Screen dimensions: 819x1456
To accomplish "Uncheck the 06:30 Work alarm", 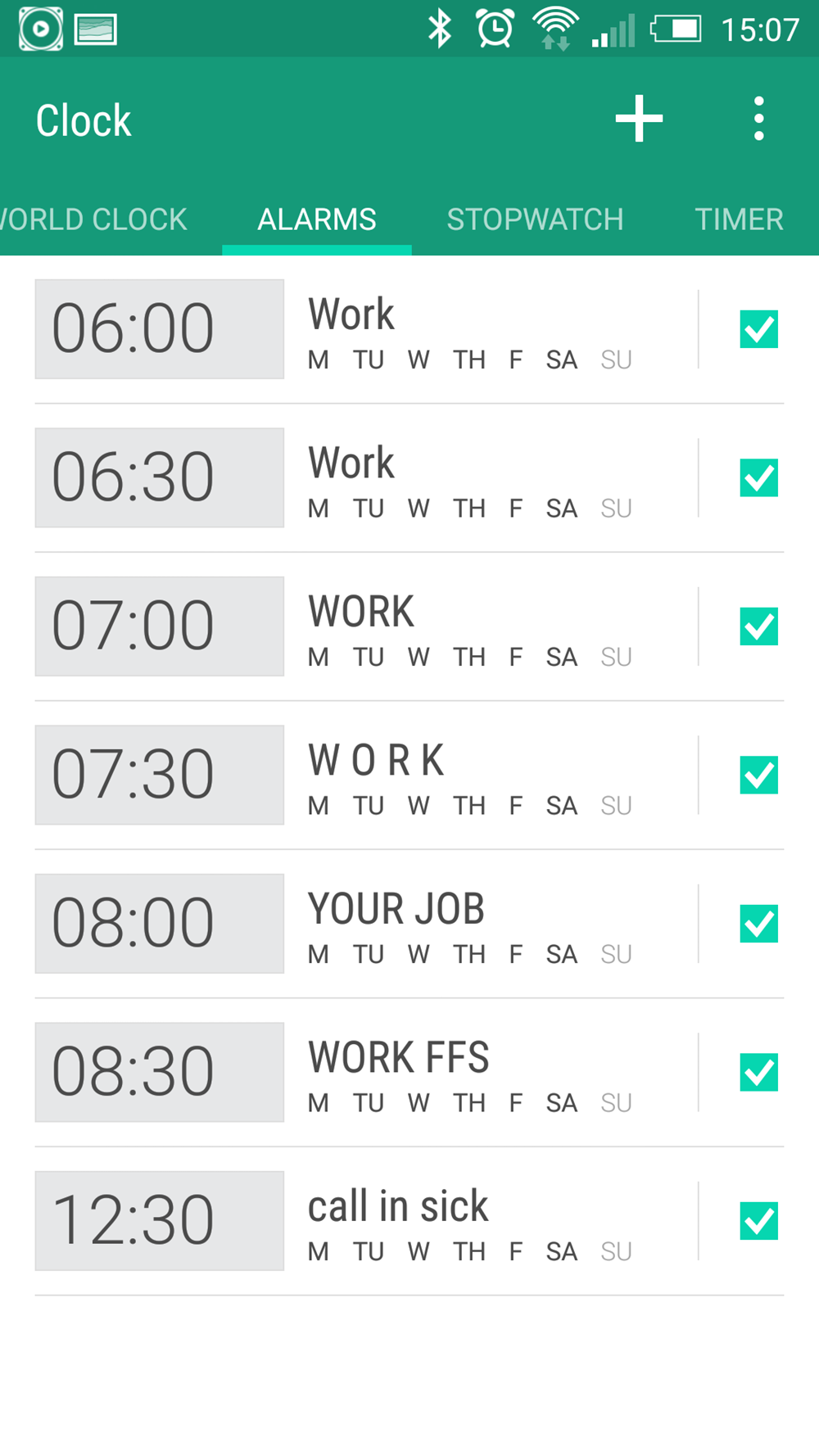I will [x=758, y=478].
